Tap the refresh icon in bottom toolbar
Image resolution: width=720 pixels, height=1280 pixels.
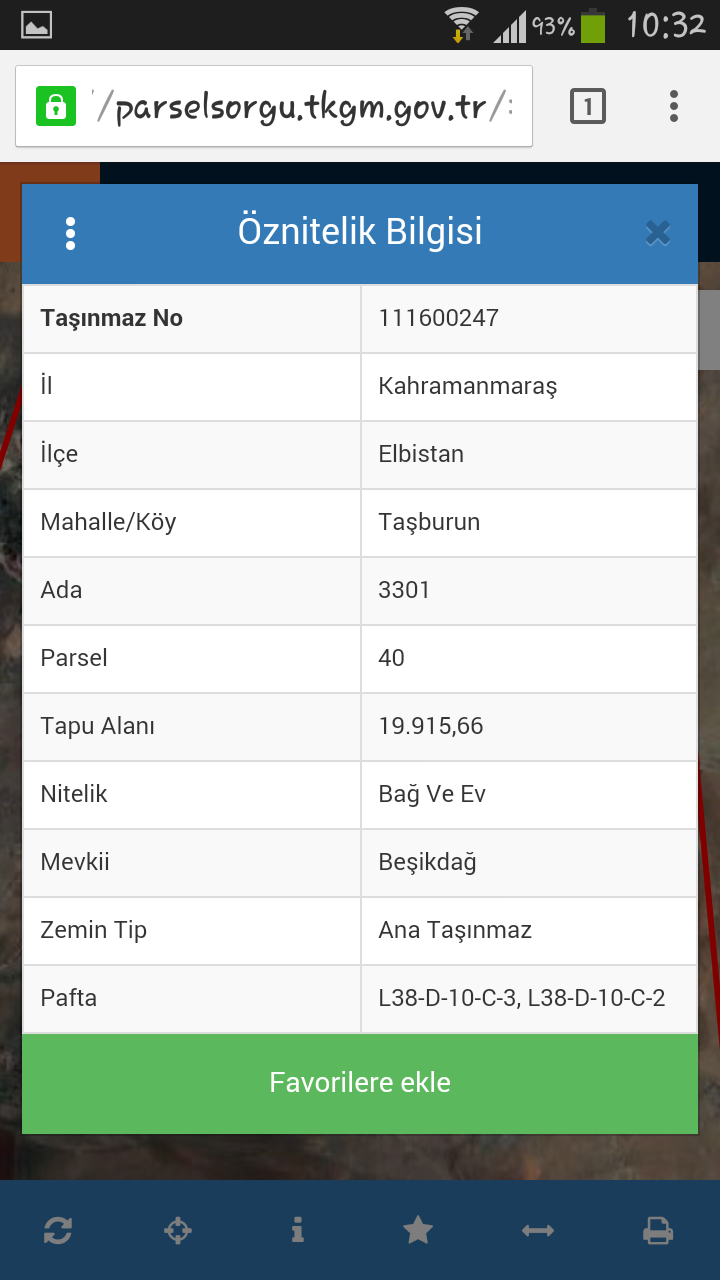(58, 1230)
